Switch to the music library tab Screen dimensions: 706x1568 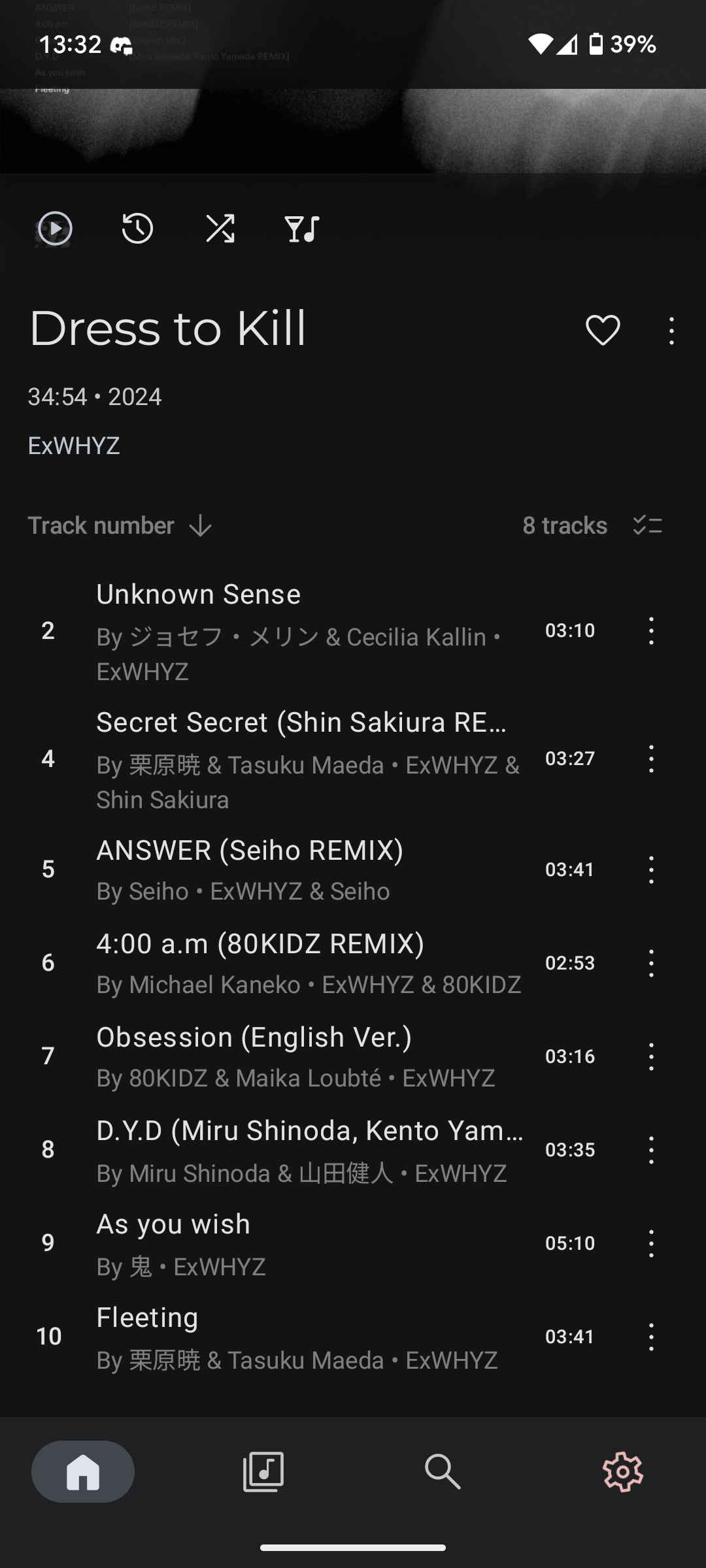[263, 1471]
